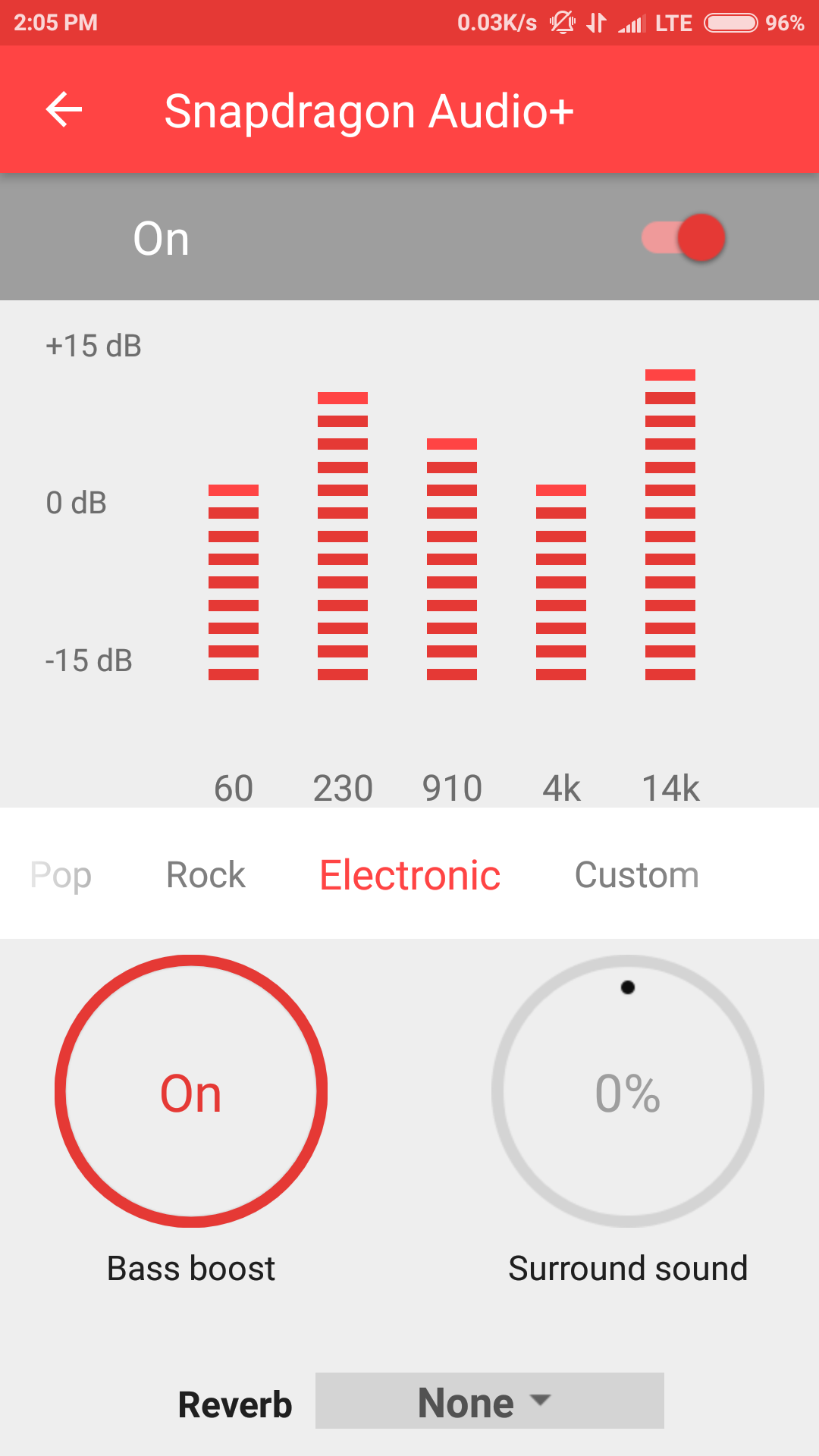
Task: Tap the 910 Hz equalizer band
Action: pos(452,559)
